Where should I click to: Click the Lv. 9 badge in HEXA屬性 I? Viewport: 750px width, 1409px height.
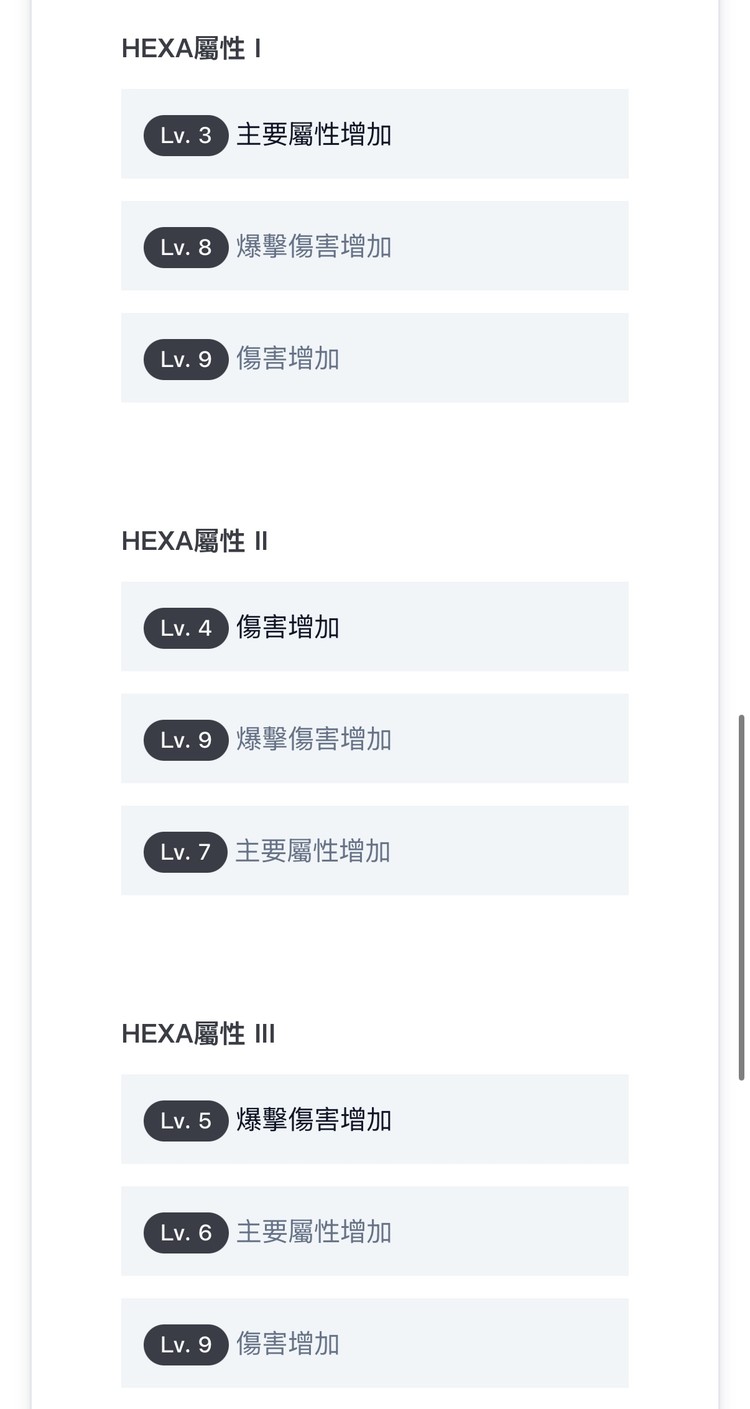(x=186, y=358)
